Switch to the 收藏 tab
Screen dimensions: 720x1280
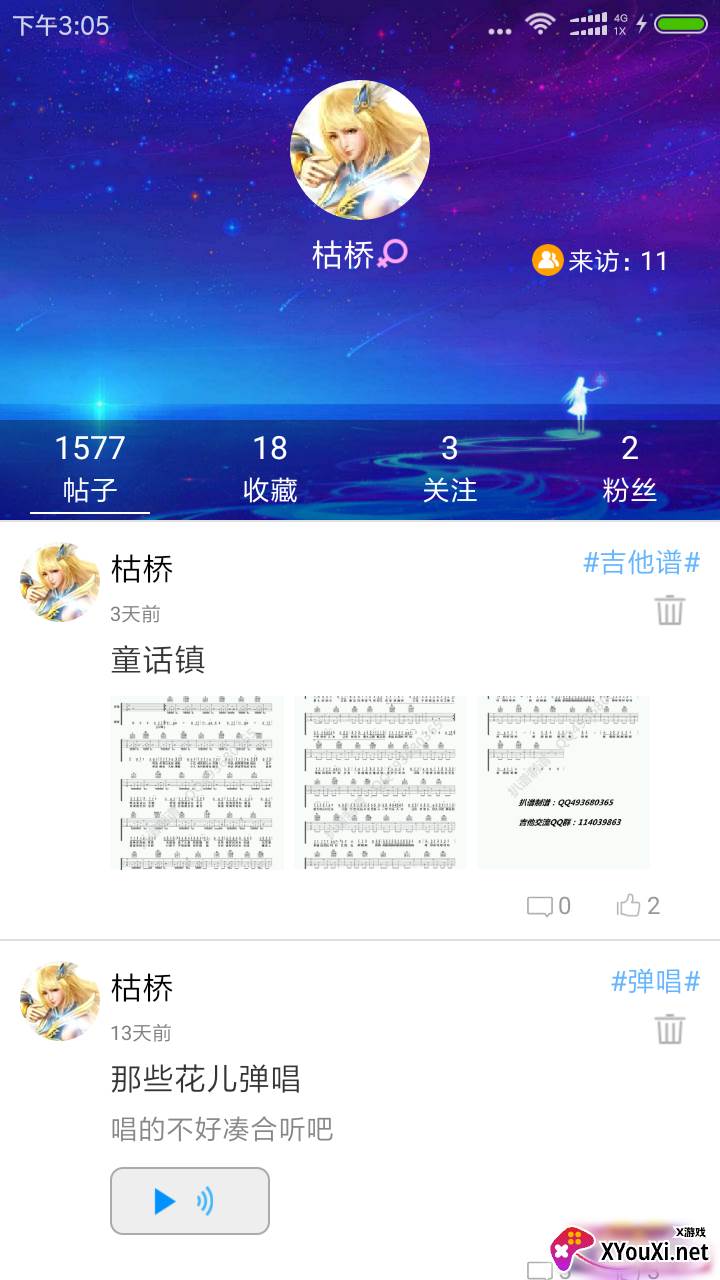pyautogui.click(x=270, y=468)
